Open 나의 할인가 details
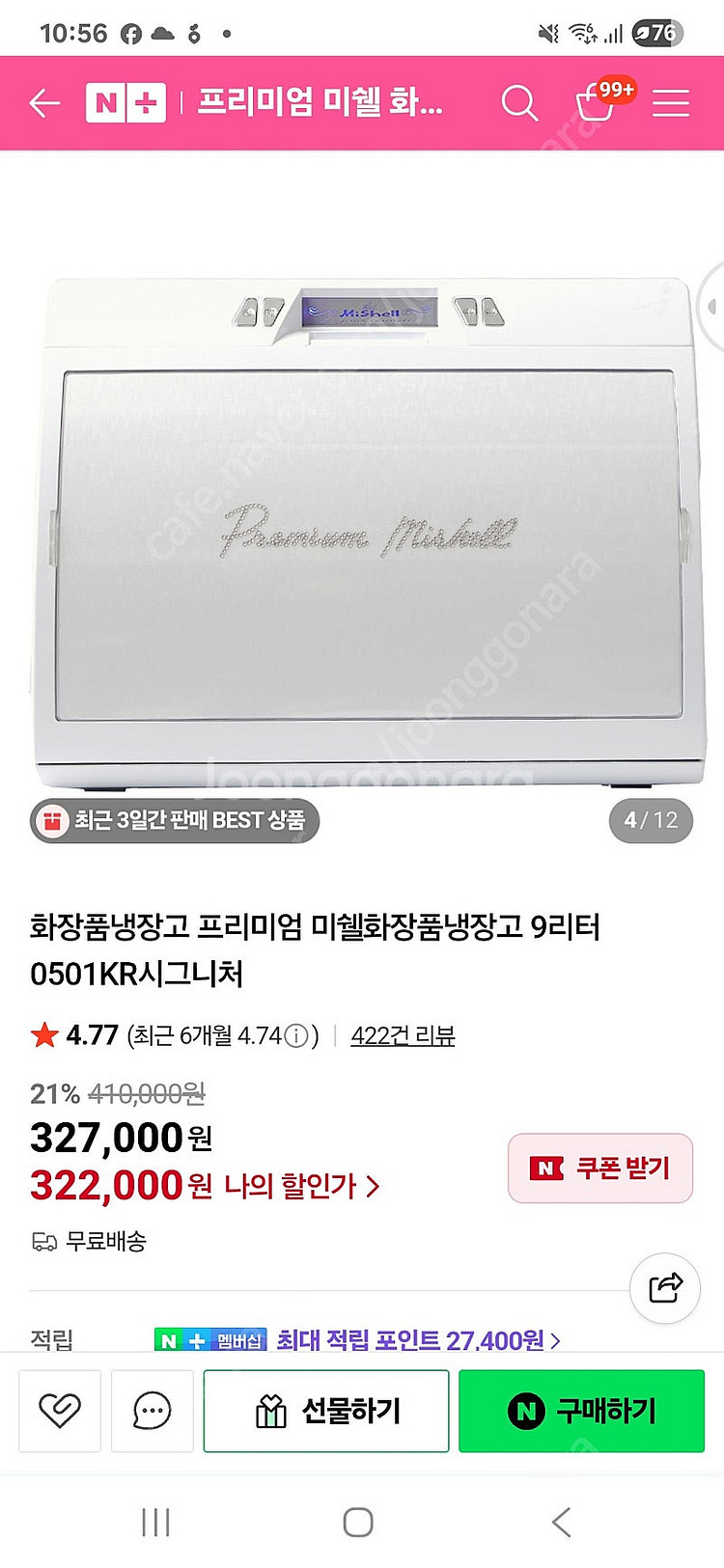Image resolution: width=724 pixels, height=1568 pixels. pyautogui.click(x=302, y=1185)
